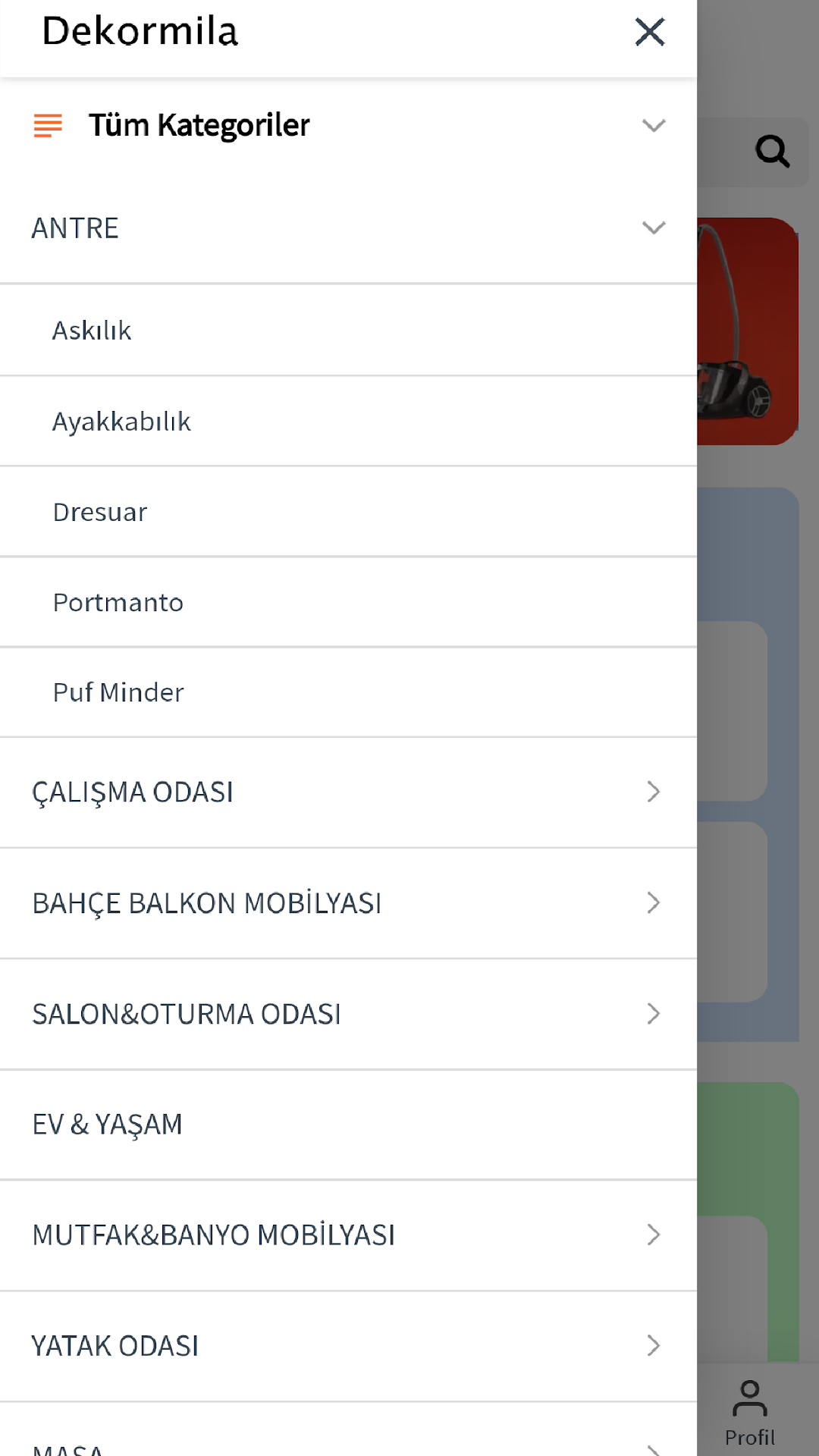Image resolution: width=819 pixels, height=1456 pixels.
Task: Expand the SALON&OTURMA ODASI category
Action: pos(653,1014)
